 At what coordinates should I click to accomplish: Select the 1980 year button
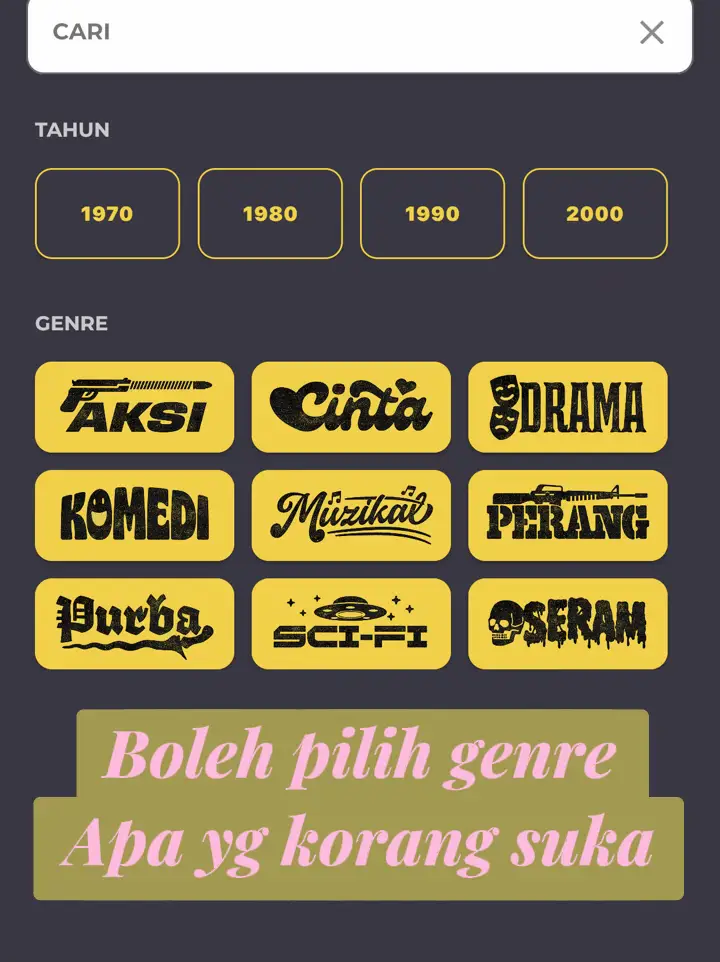point(270,213)
